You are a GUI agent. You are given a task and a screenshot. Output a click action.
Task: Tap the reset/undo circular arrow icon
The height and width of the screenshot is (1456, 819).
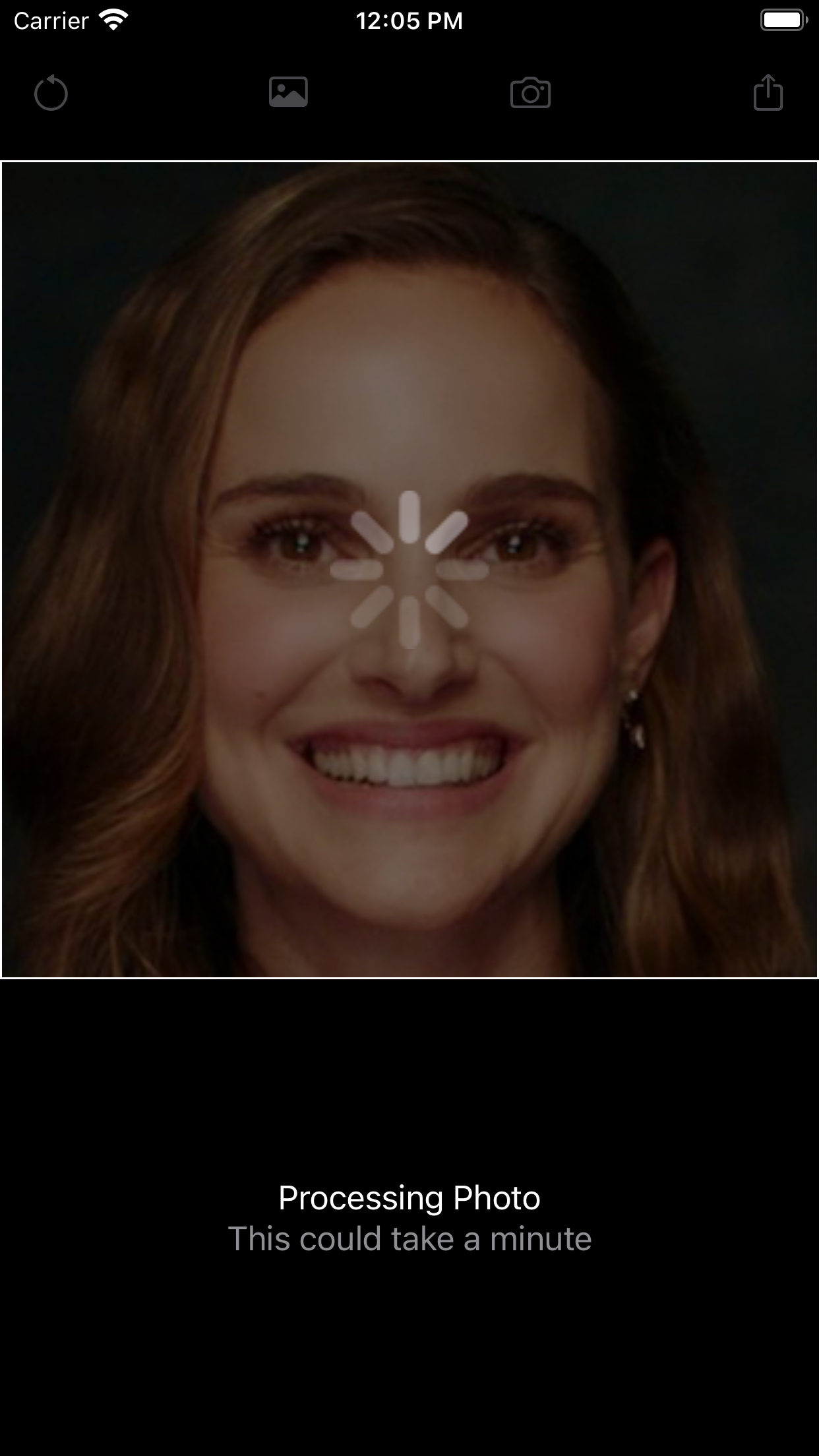click(51, 93)
